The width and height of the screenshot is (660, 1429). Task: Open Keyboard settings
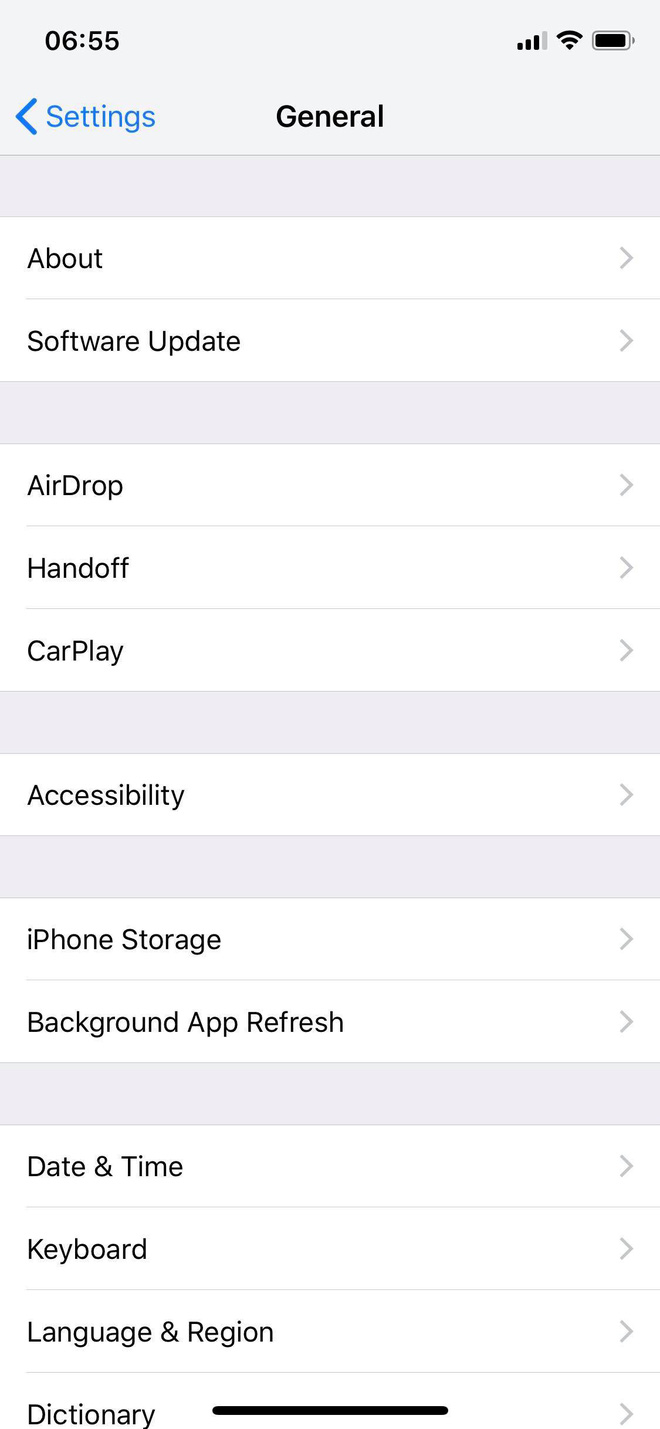[330, 1249]
